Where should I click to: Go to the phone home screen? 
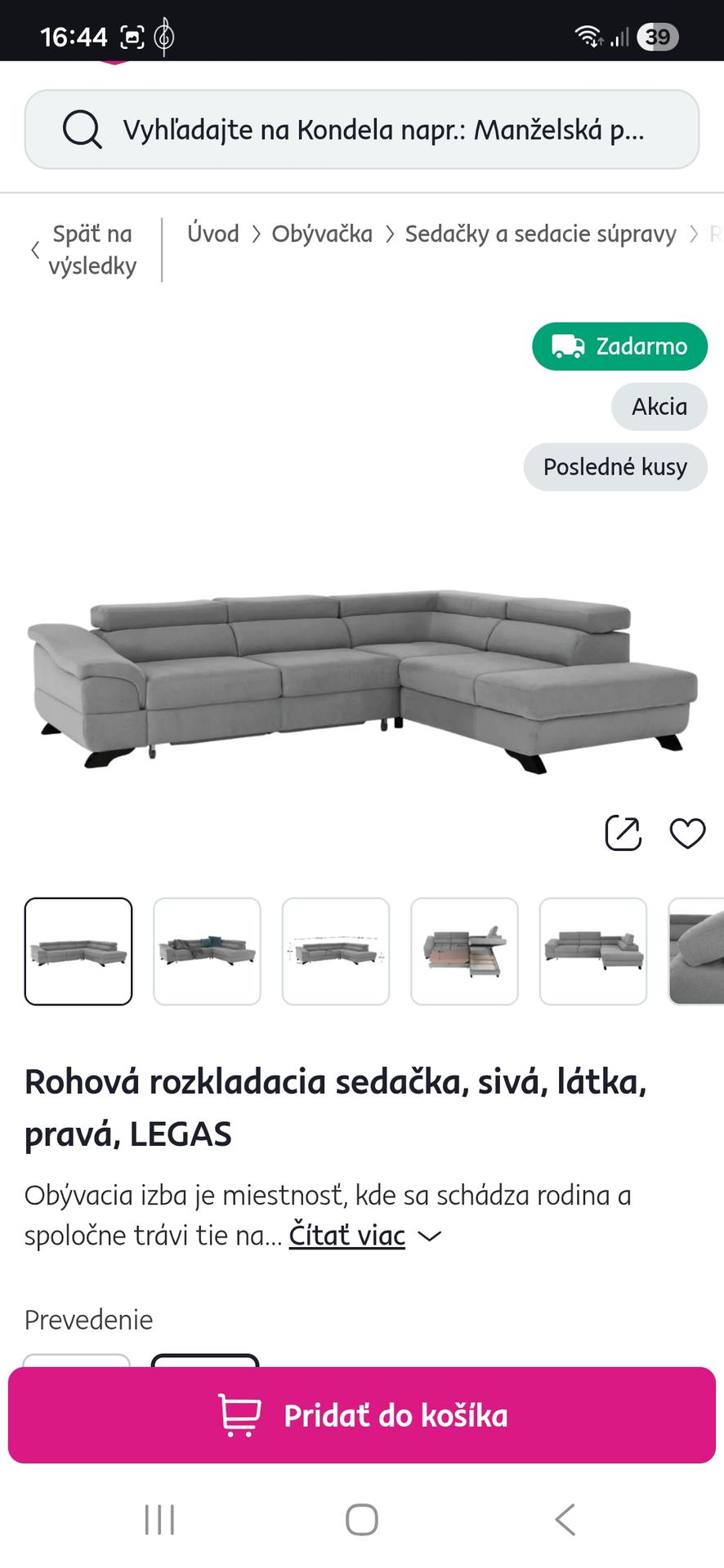[x=362, y=1520]
